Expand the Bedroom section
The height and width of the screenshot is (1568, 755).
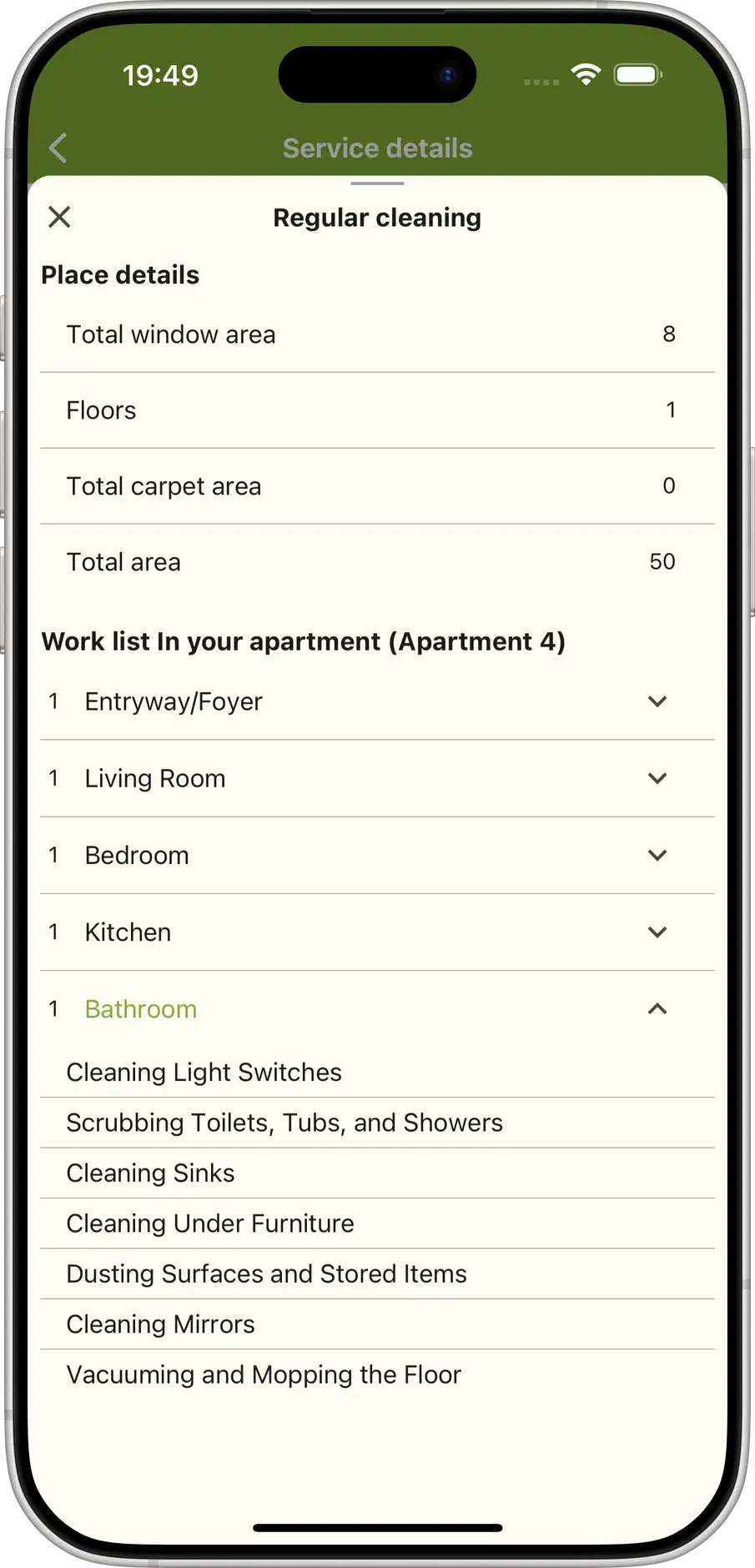tap(657, 855)
